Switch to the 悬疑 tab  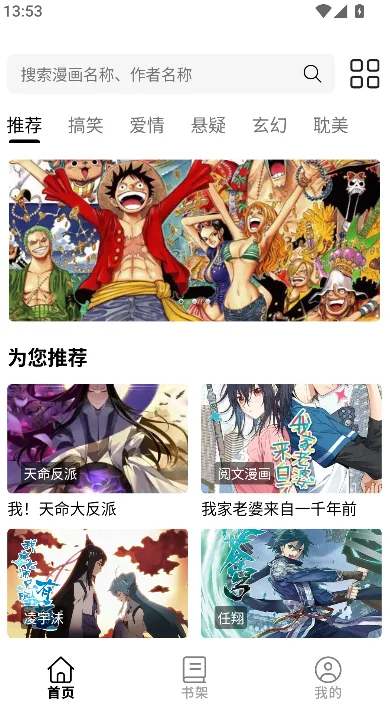pos(209,125)
